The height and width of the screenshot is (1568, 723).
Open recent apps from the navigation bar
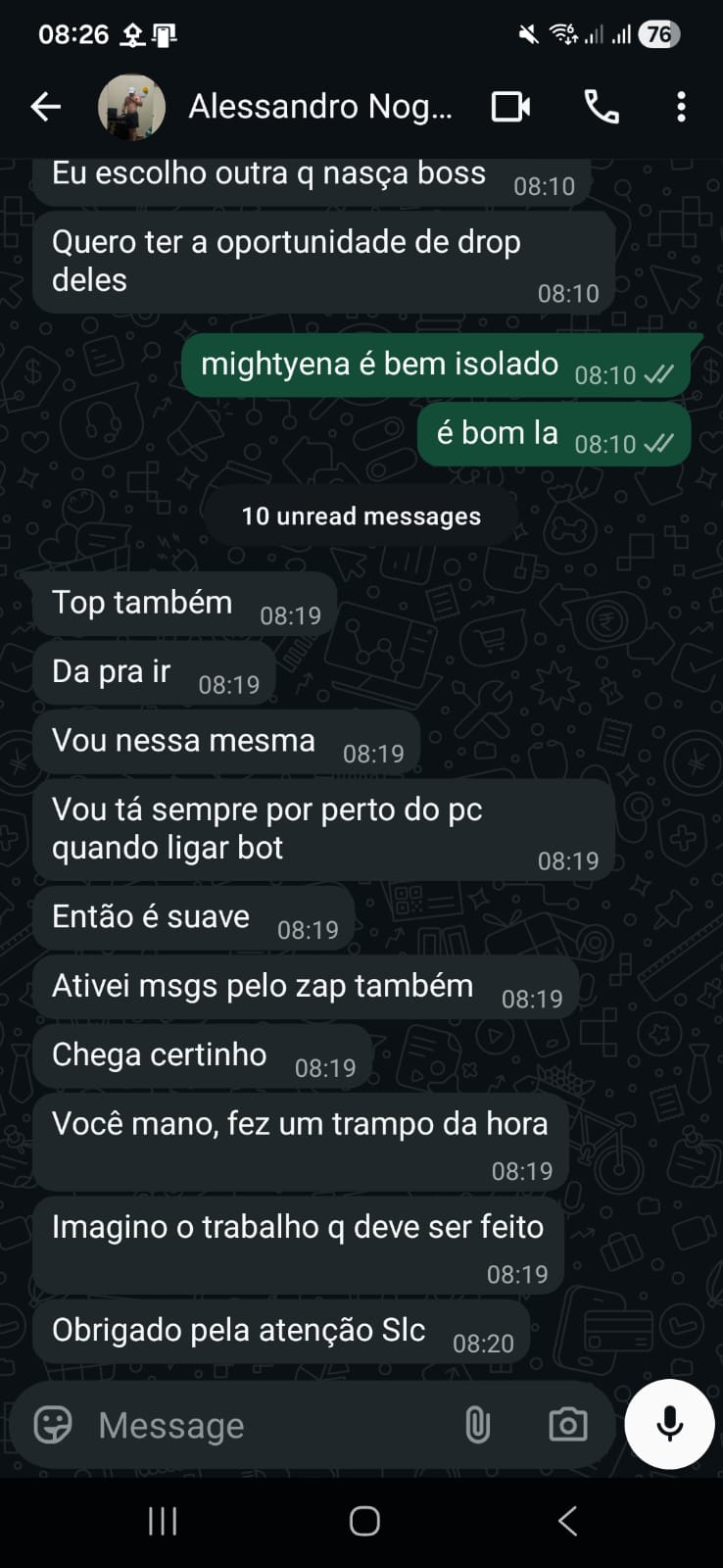coord(163,1521)
